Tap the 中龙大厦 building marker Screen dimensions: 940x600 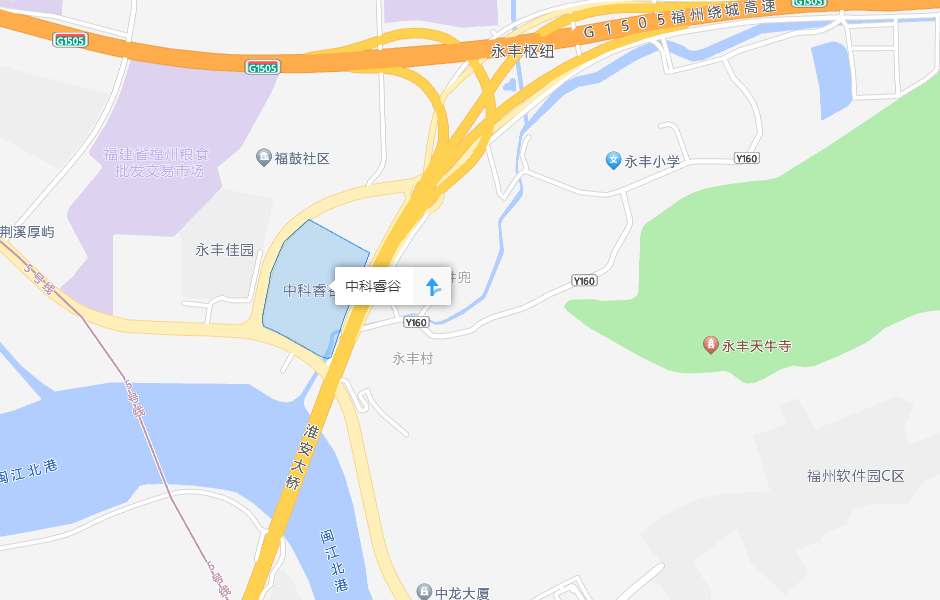click(x=424, y=592)
